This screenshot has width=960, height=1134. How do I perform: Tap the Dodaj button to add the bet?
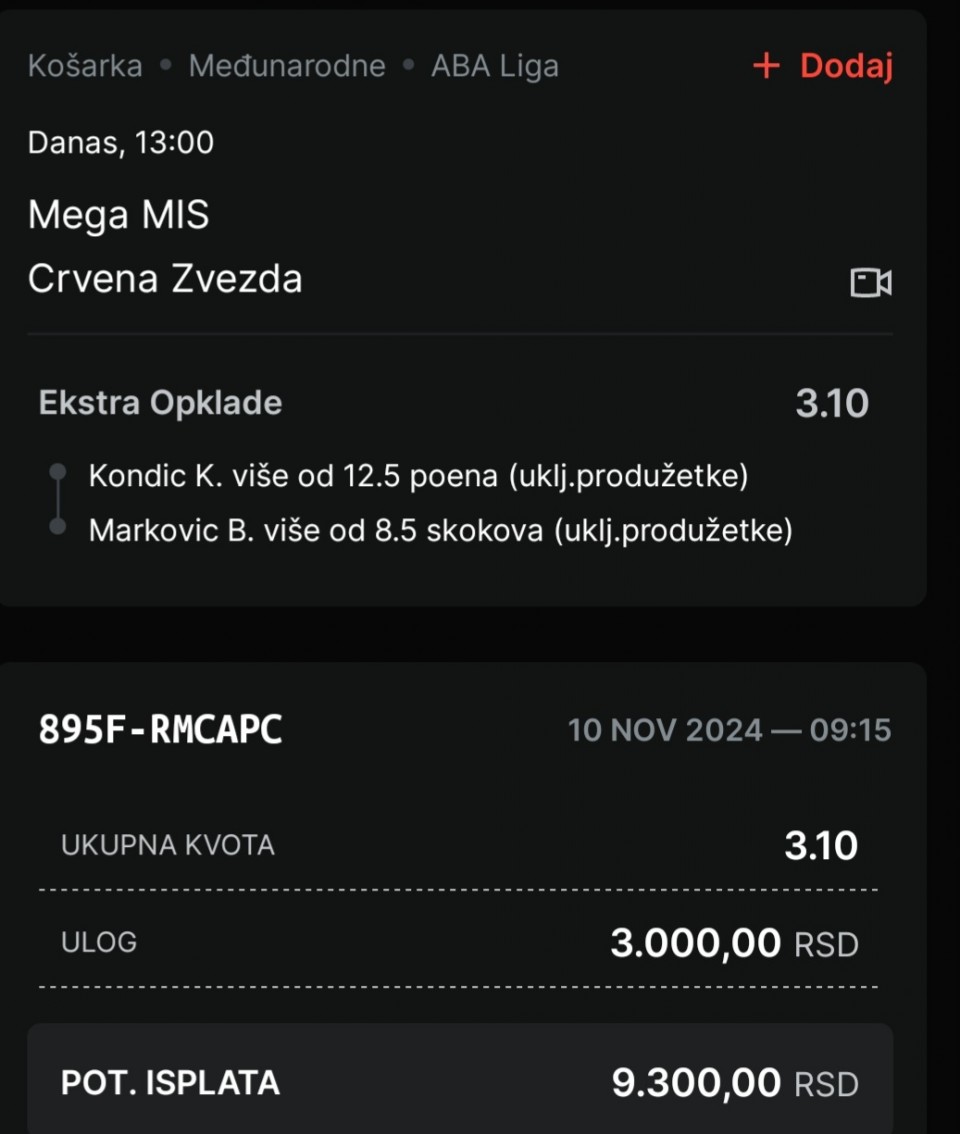tap(823, 66)
